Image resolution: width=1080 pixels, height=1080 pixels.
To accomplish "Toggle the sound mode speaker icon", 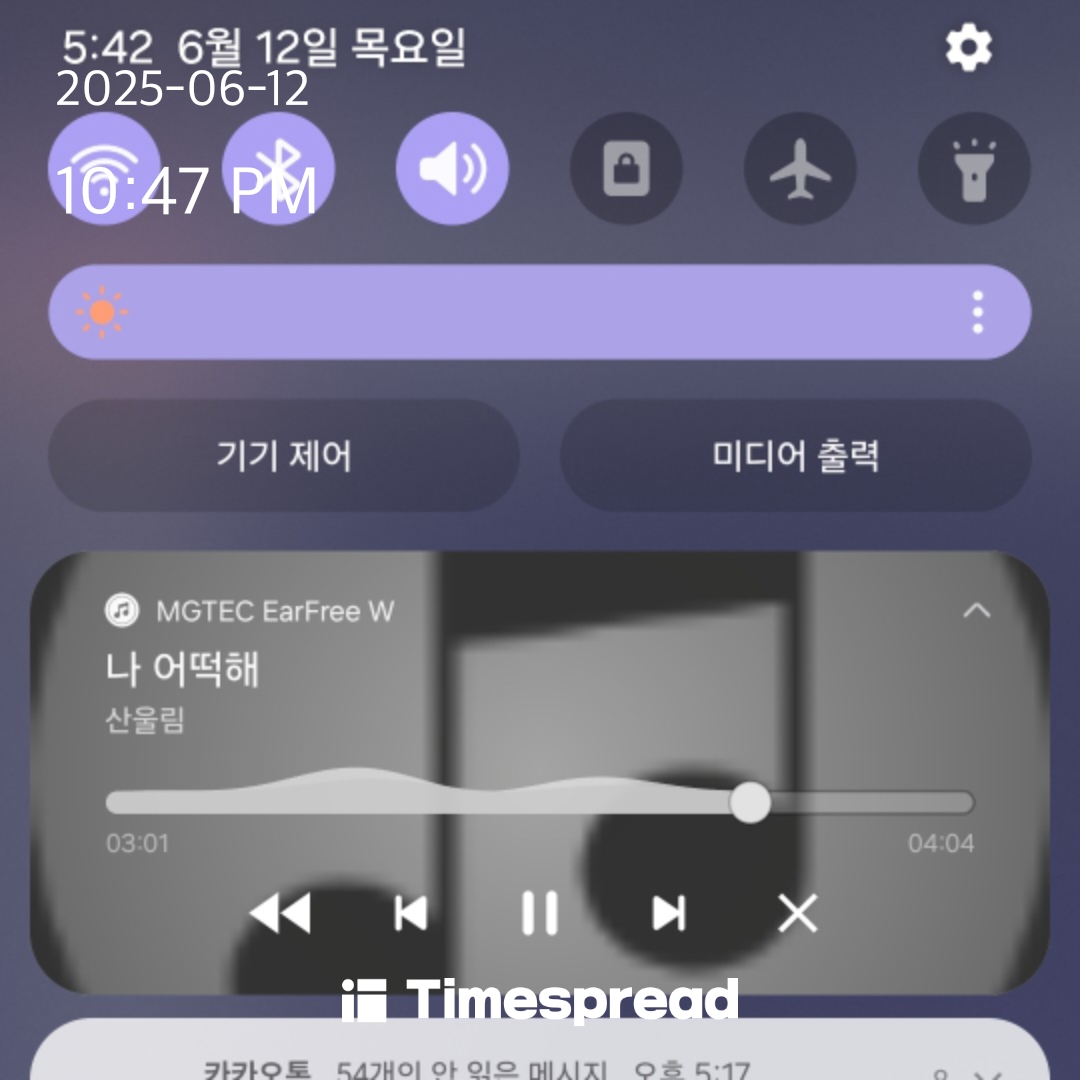I will (x=452, y=168).
